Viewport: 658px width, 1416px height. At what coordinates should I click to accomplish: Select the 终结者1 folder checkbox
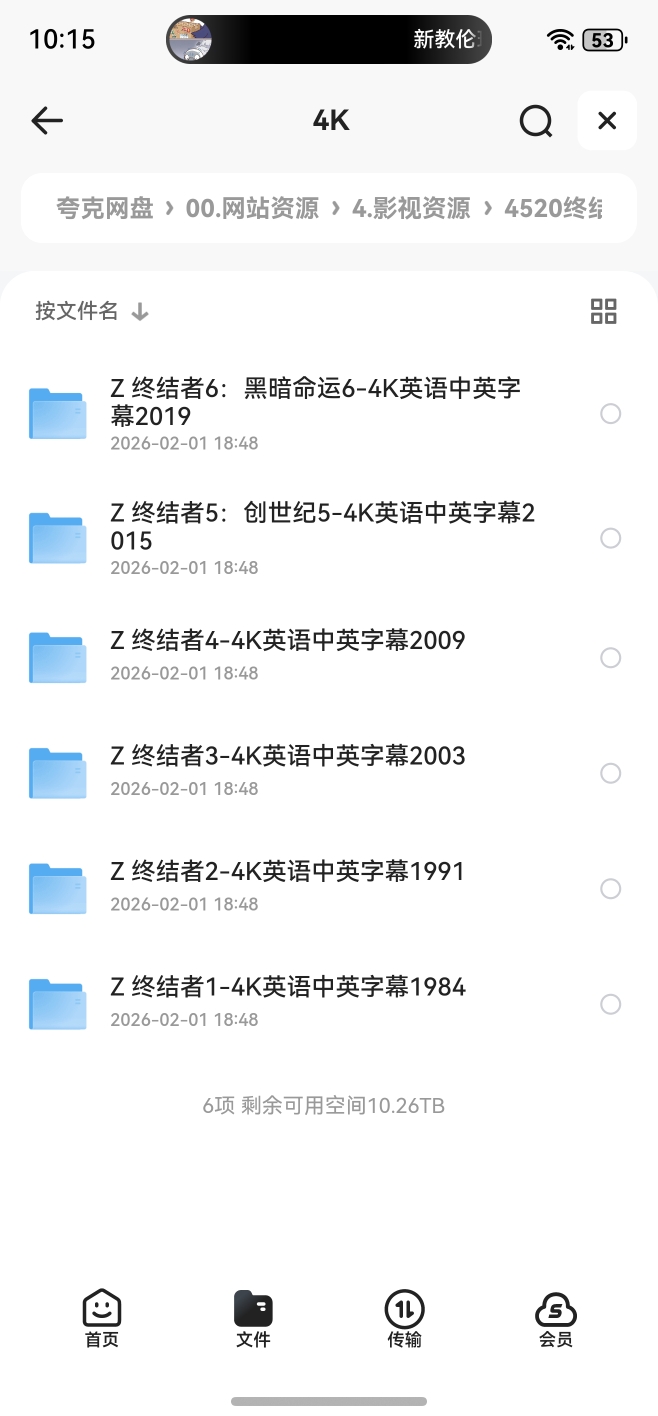coord(610,1004)
